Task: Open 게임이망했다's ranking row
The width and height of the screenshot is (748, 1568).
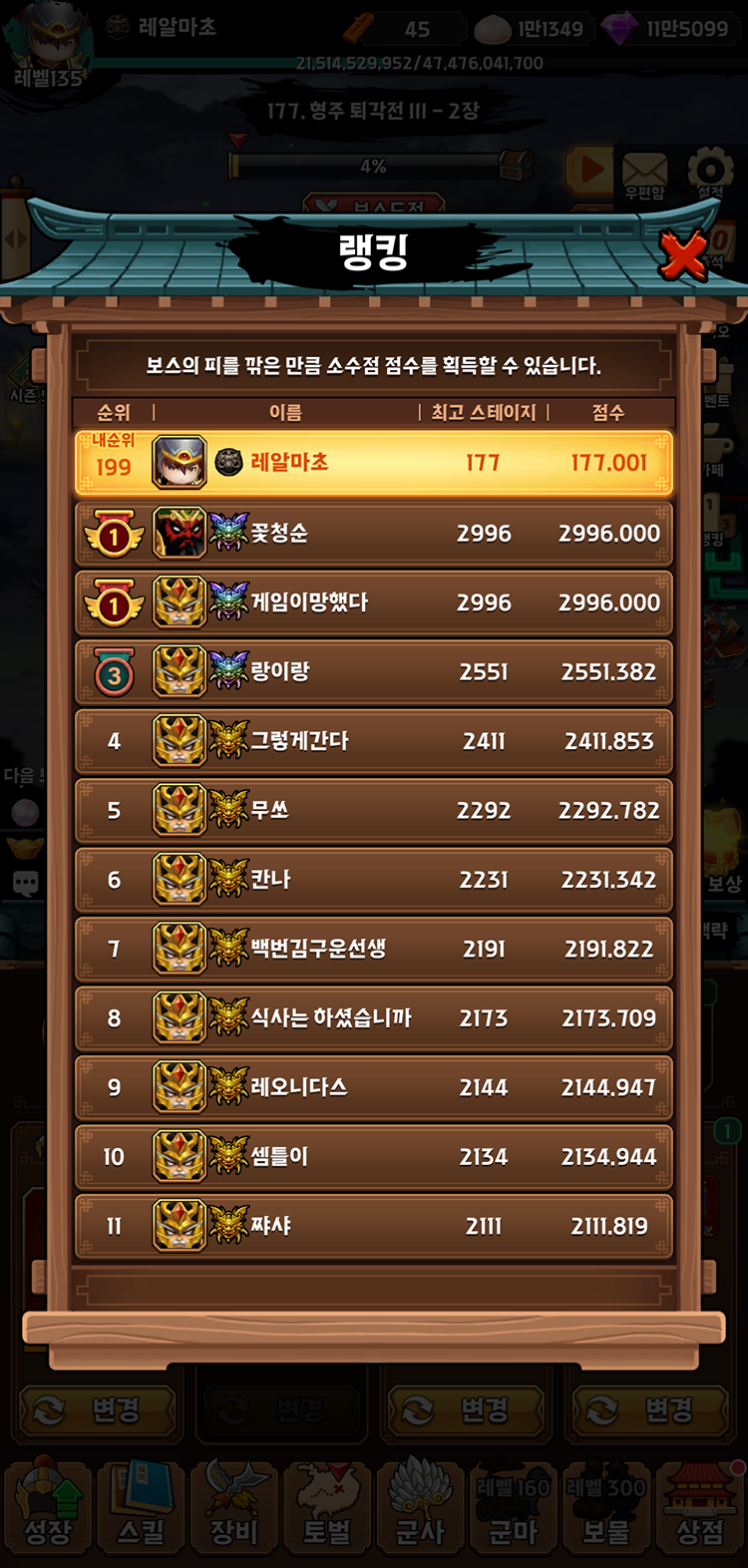Action: (x=374, y=603)
